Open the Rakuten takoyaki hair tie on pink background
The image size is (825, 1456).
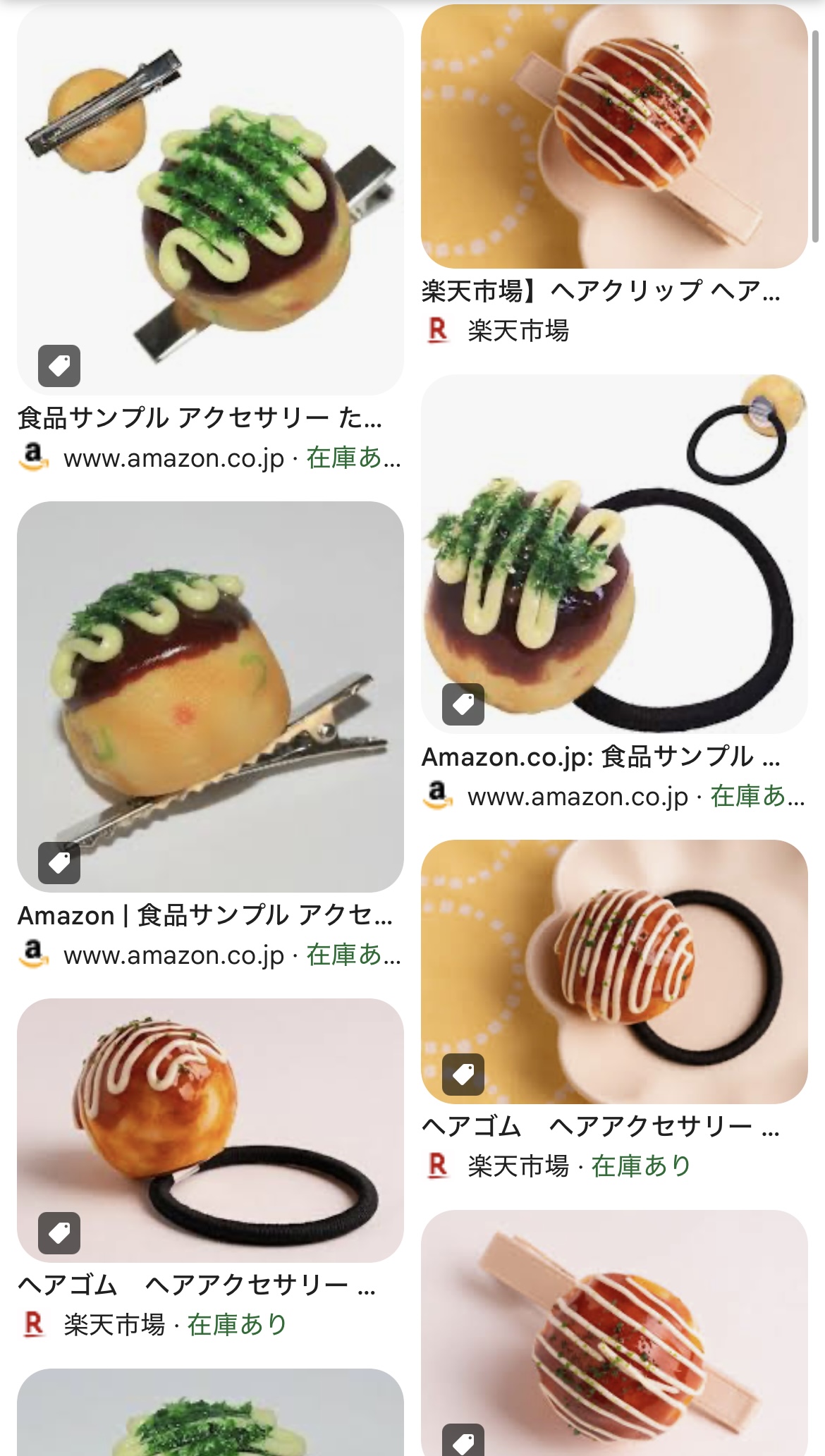pos(210,1130)
